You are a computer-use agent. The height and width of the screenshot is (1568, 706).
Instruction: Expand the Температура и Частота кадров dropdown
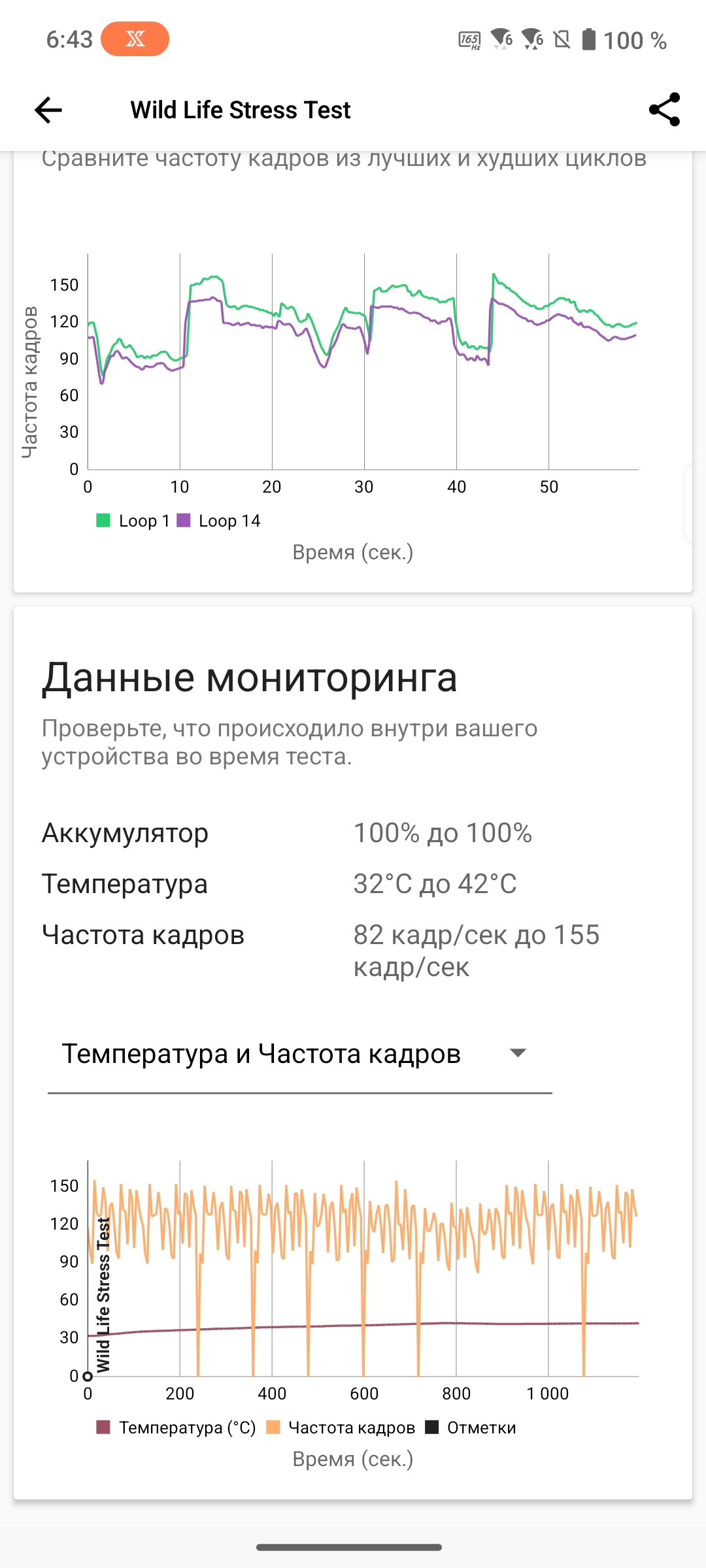click(300, 1054)
